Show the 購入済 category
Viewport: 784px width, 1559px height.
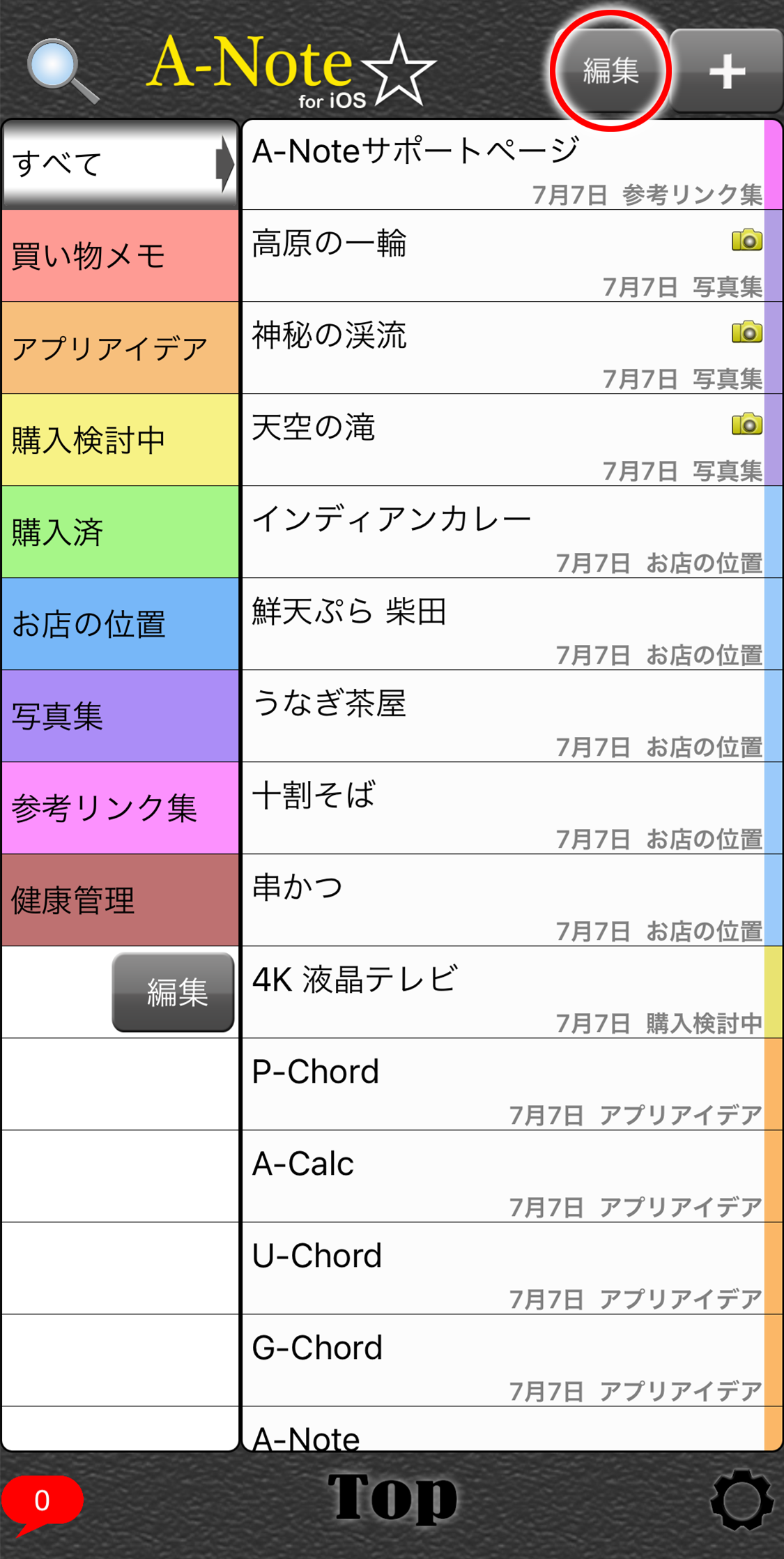(x=121, y=532)
